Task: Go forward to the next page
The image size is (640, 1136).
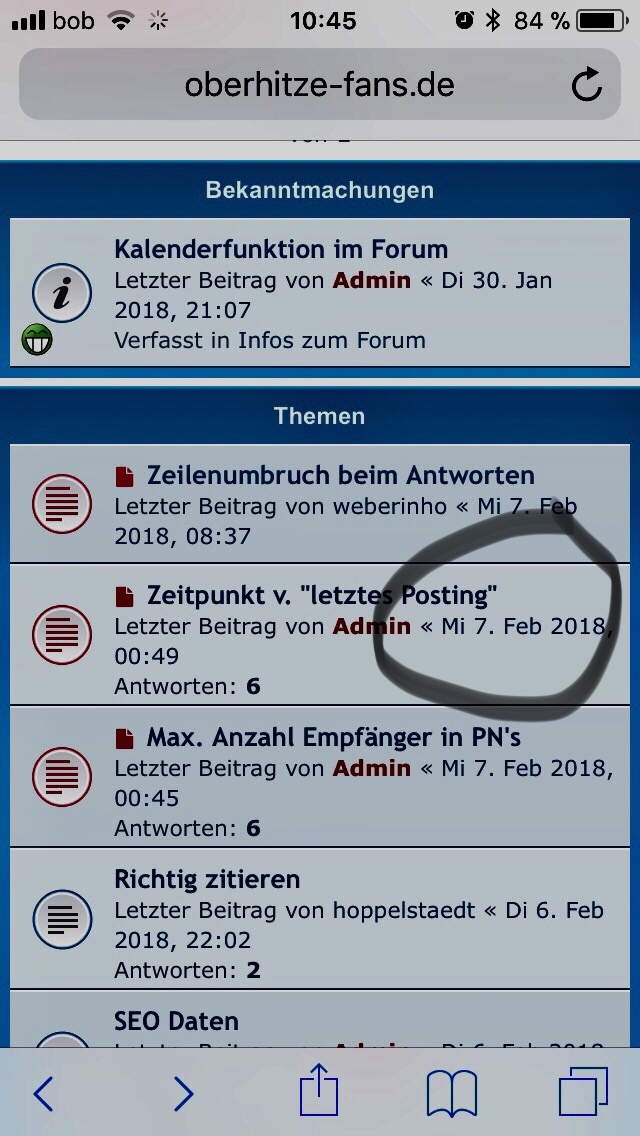Action: coord(182,1094)
